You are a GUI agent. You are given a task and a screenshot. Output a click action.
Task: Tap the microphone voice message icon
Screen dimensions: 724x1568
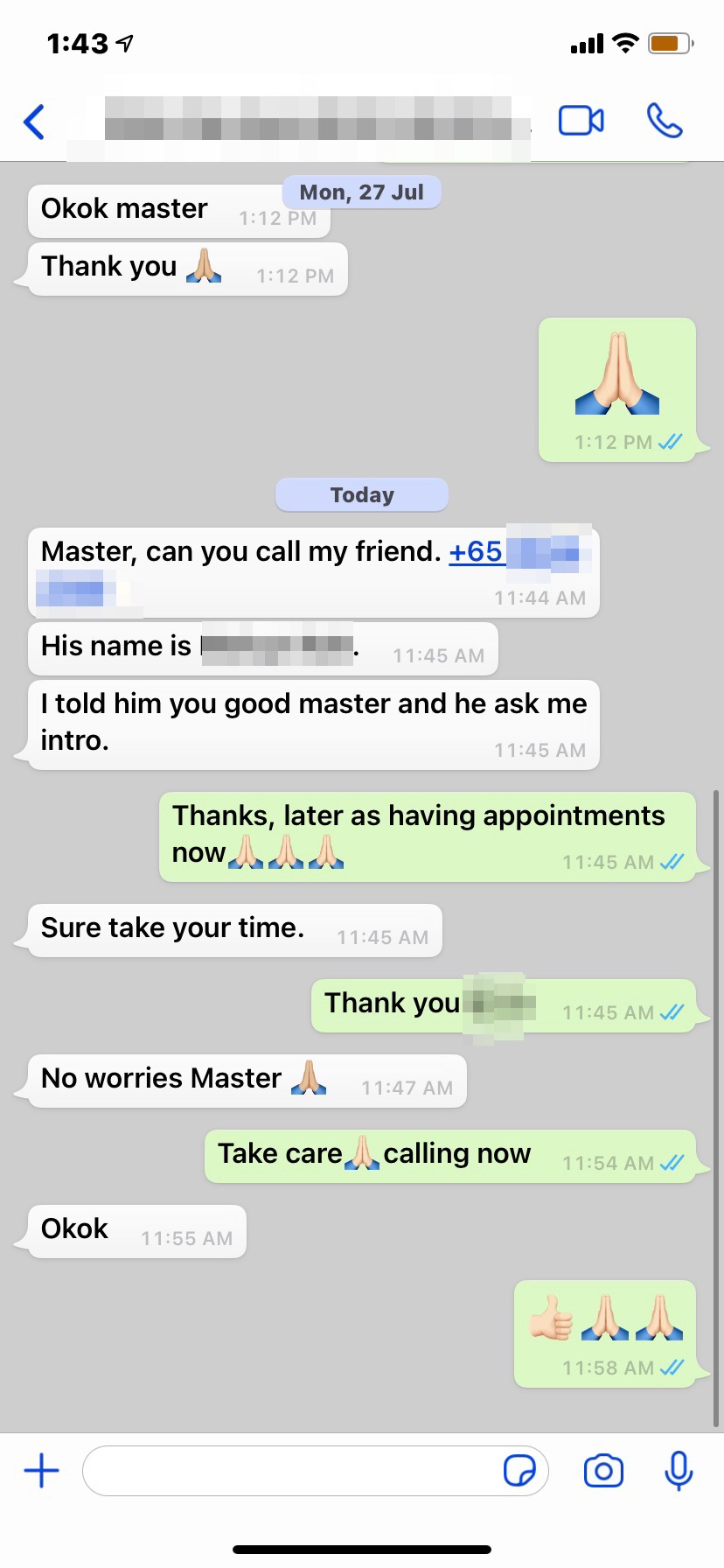pyautogui.click(x=679, y=1471)
